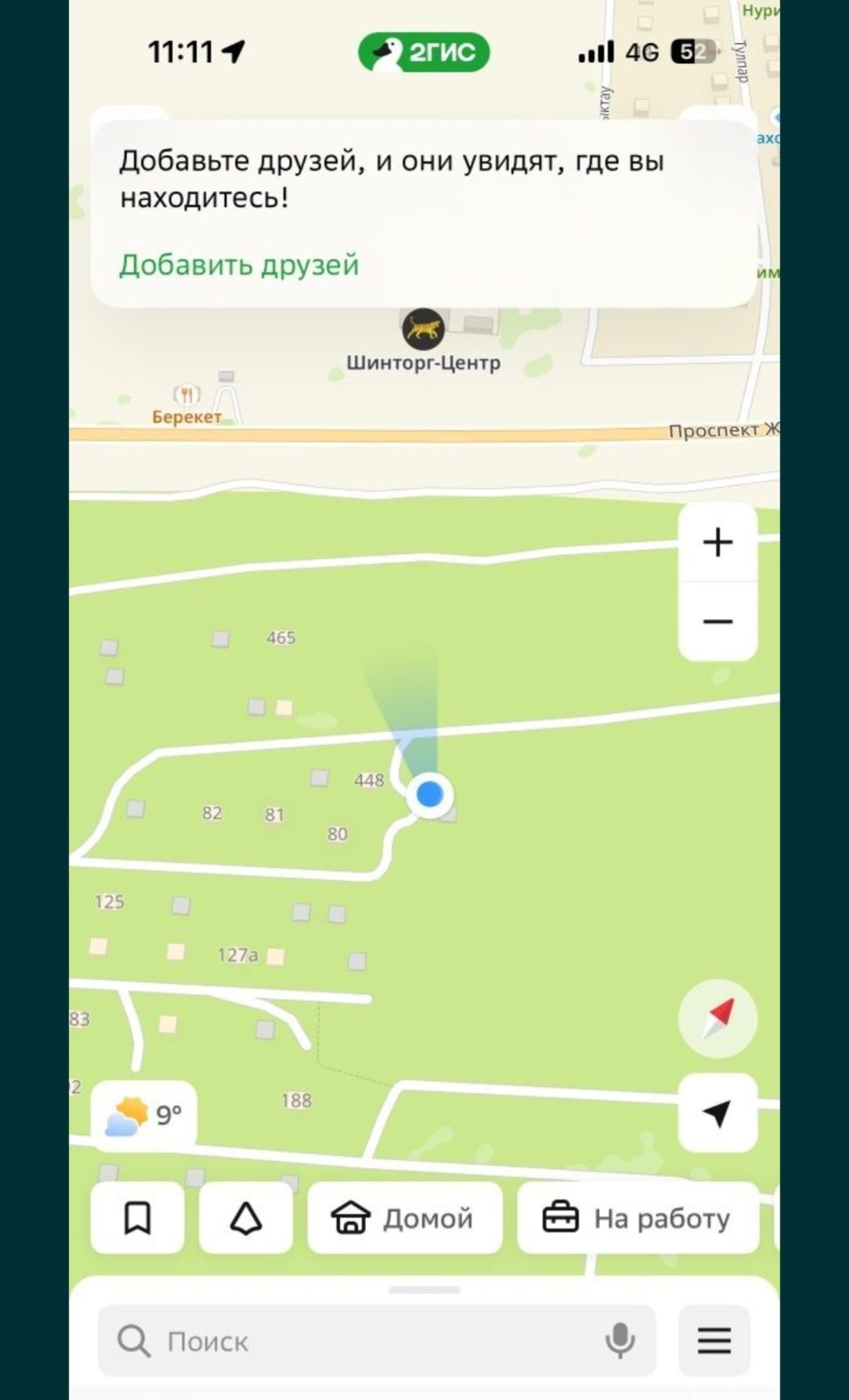Open saved bookmarks
Screen dimensions: 849x1400
point(138,1218)
